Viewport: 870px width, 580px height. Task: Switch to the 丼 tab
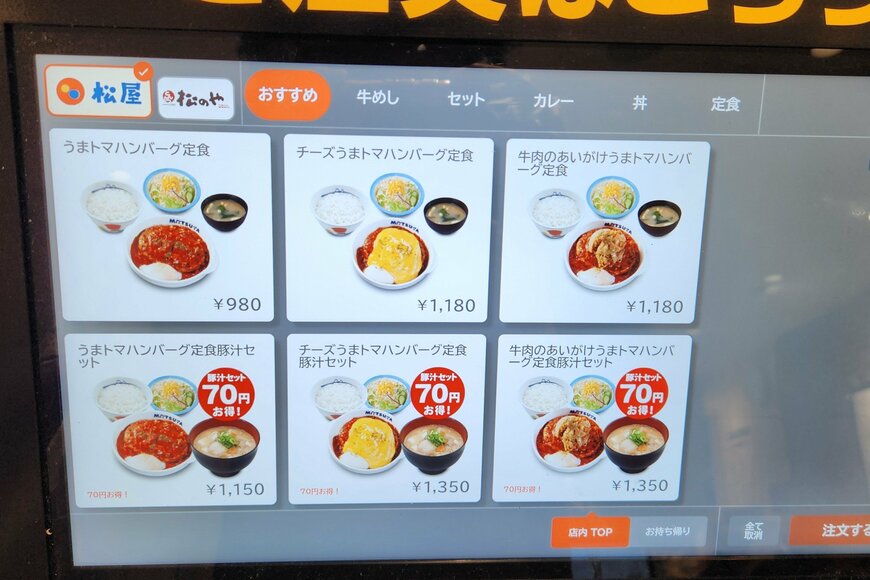(x=639, y=103)
